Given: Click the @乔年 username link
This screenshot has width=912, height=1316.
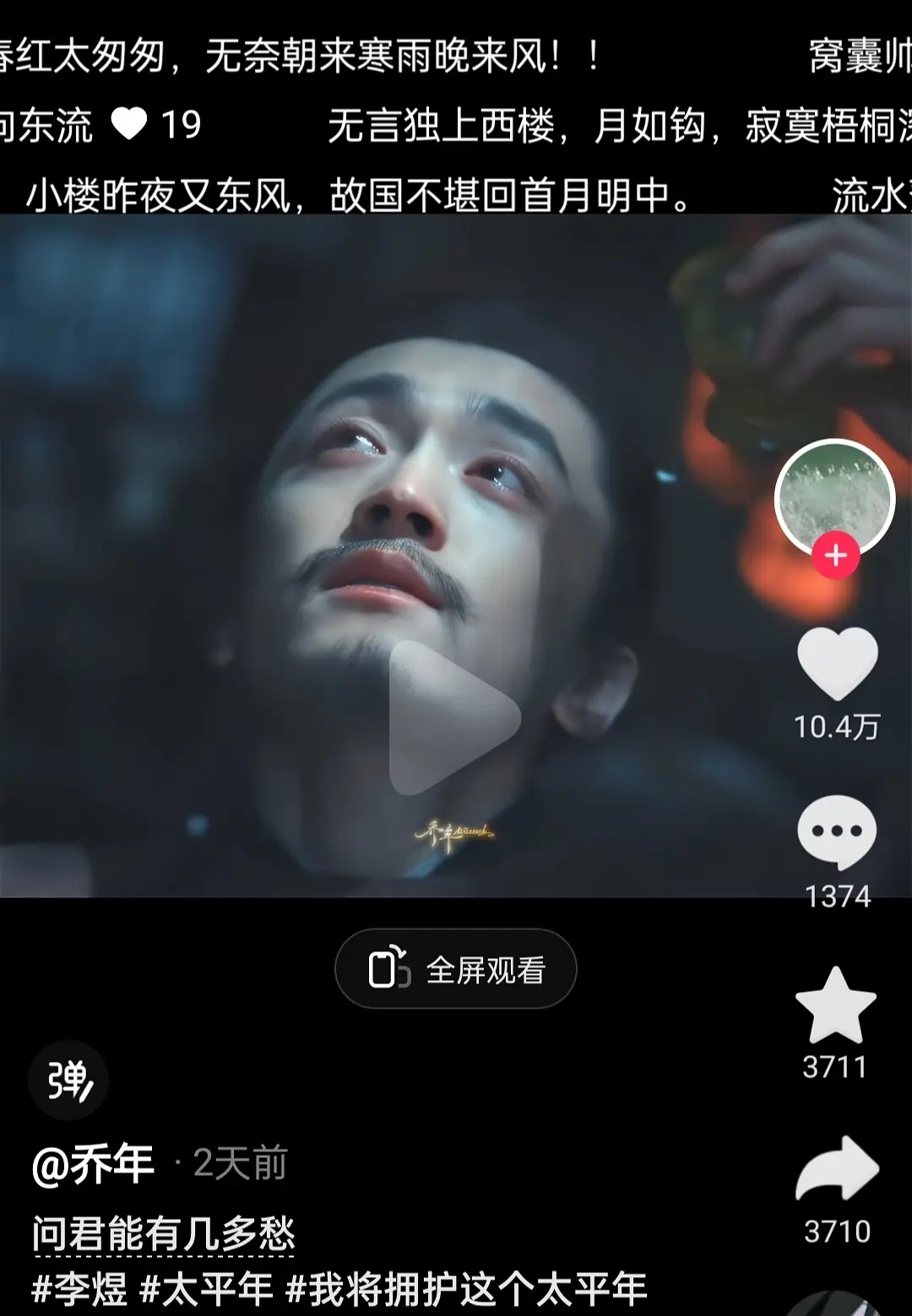Looking at the screenshot, I should tap(96, 1161).
